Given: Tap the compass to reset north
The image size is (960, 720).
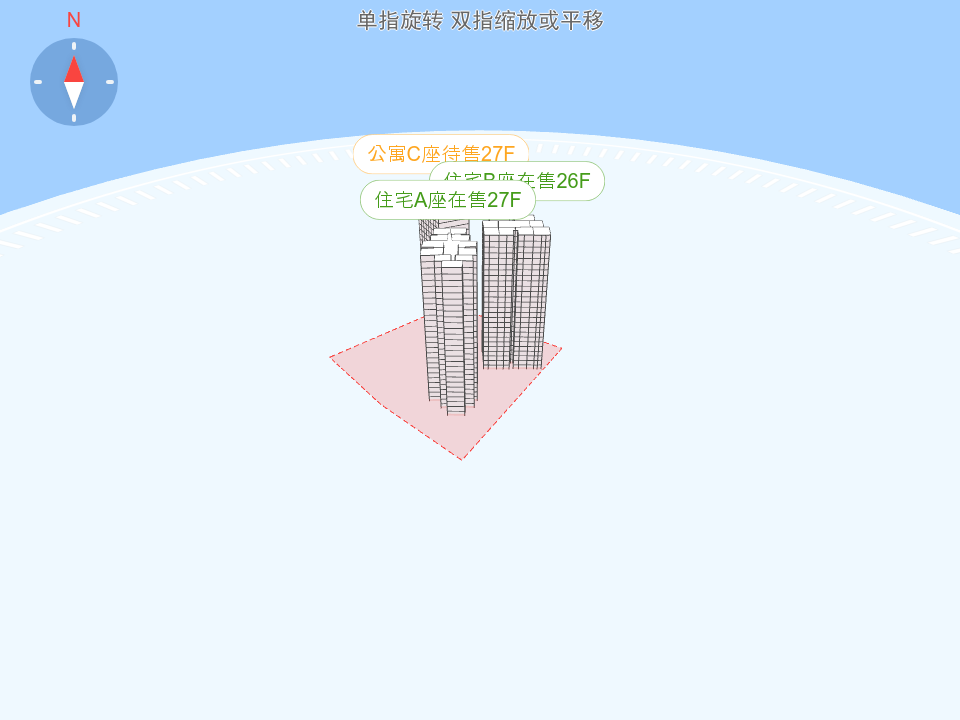Looking at the screenshot, I should [74, 82].
